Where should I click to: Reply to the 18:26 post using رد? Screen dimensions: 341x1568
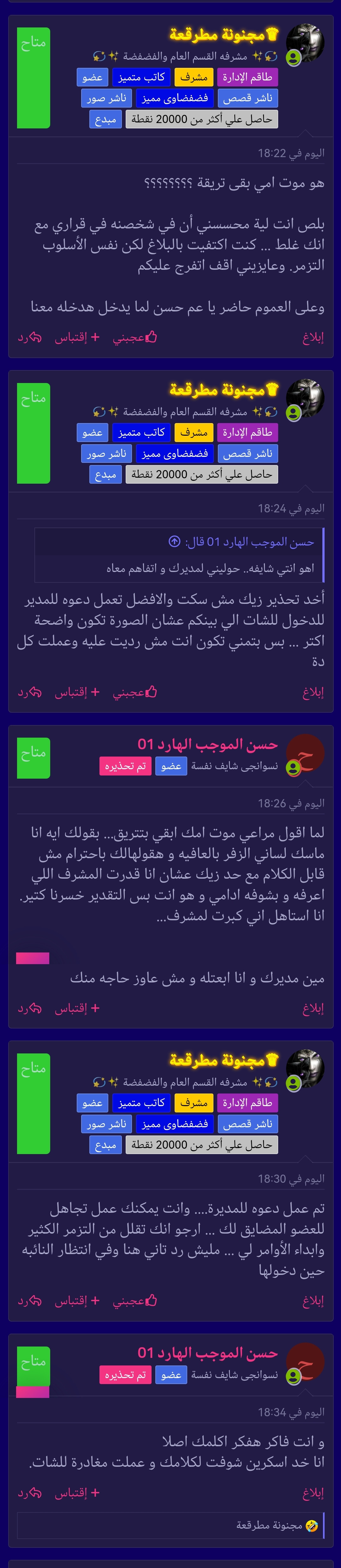(29, 1009)
